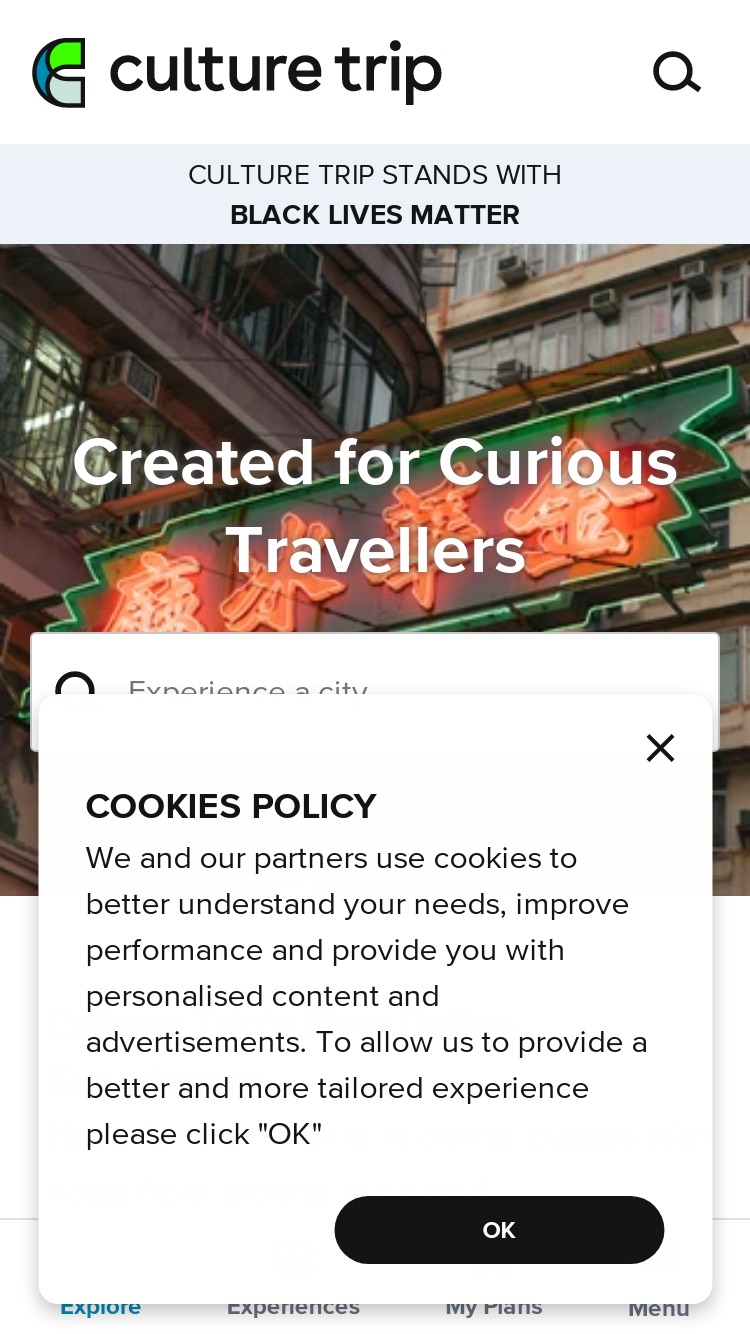750x1334 pixels.
Task: Open the search magnifier icon
Action: click(x=677, y=72)
